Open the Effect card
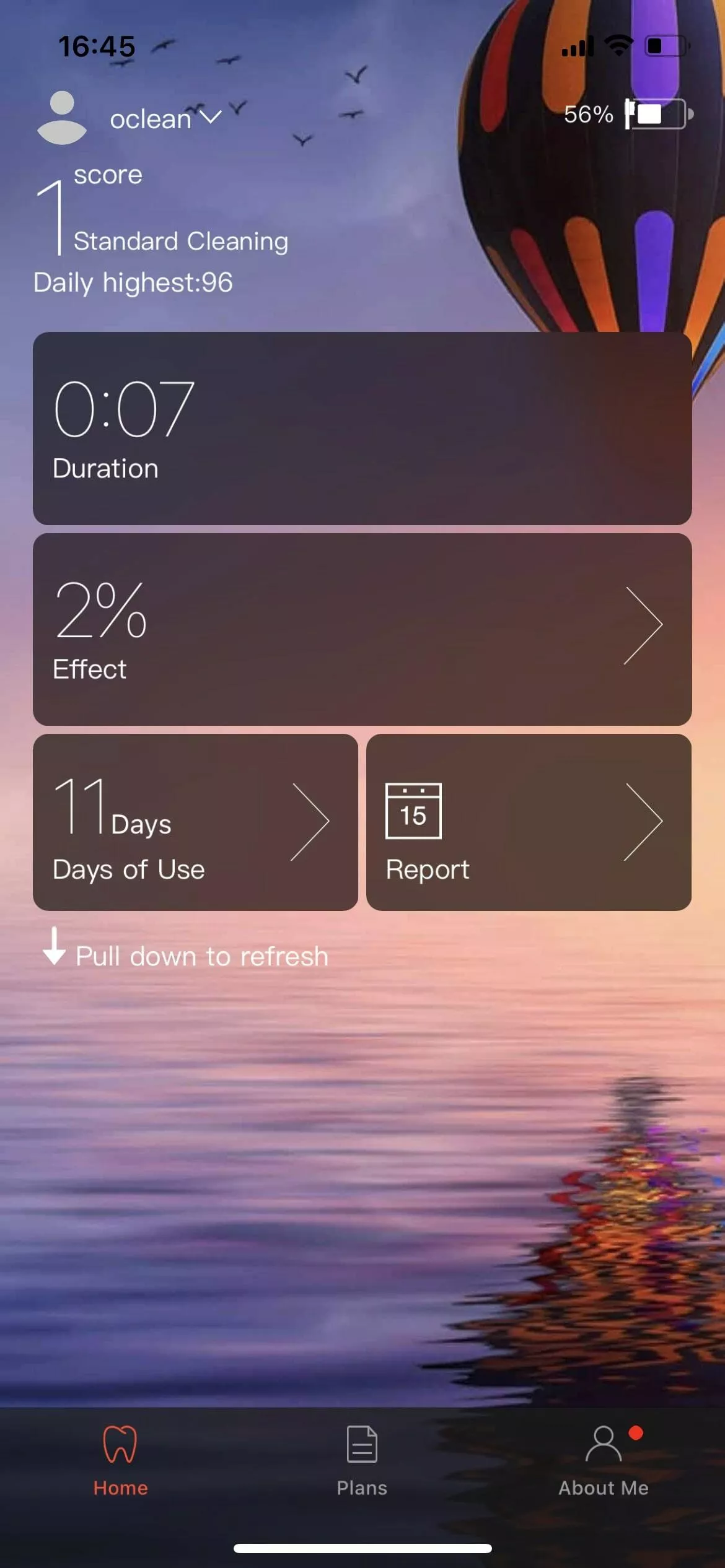The image size is (725, 1568). [362, 629]
